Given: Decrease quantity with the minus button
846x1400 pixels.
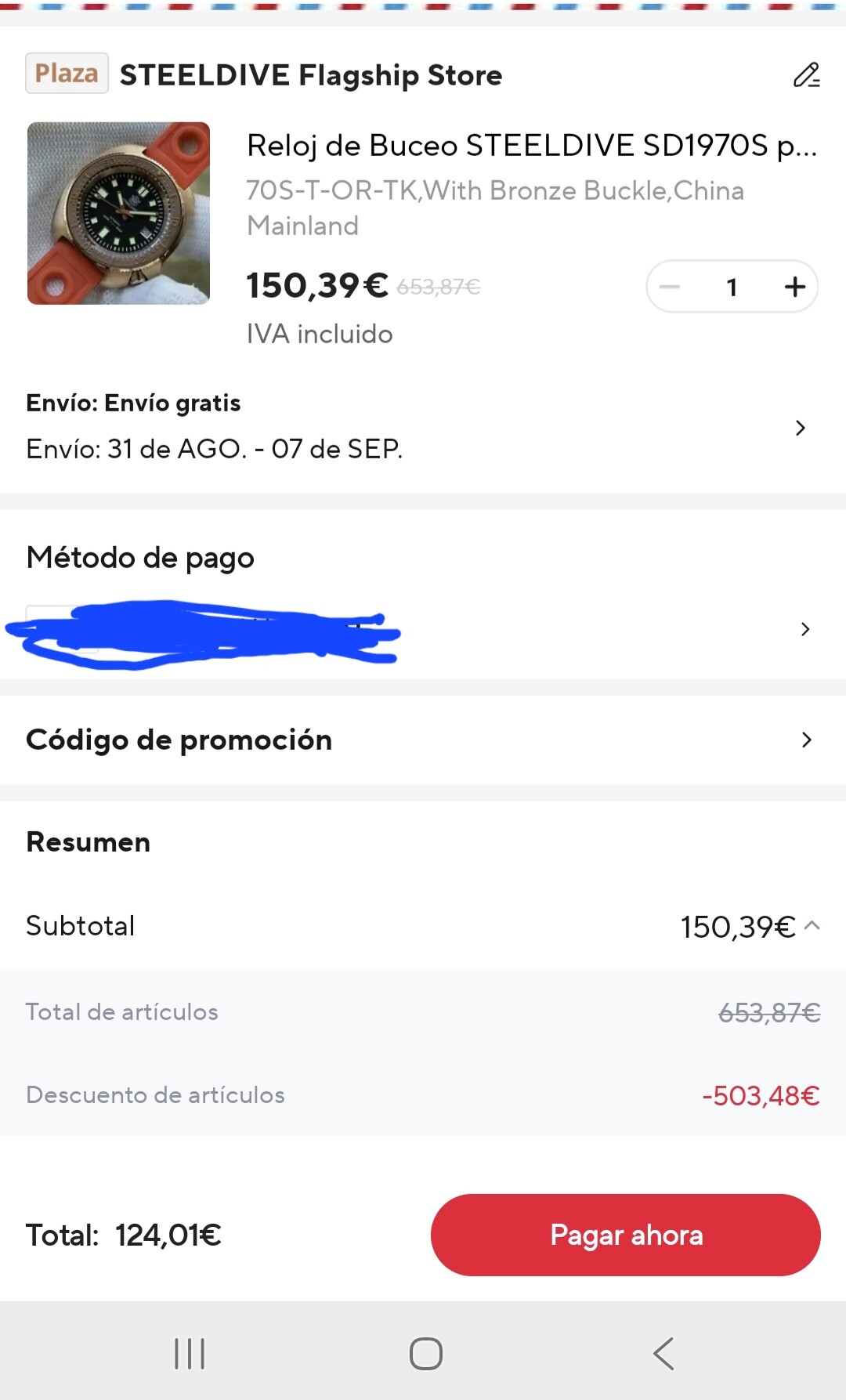Looking at the screenshot, I should click(x=670, y=287).
